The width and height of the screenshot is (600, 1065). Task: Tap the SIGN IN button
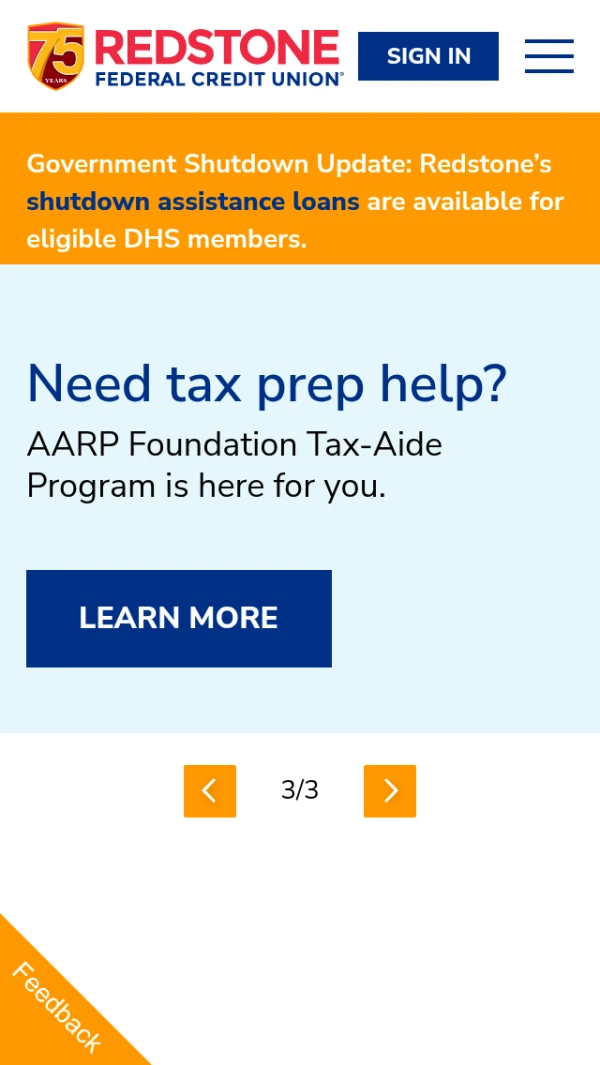click(428, 56)
